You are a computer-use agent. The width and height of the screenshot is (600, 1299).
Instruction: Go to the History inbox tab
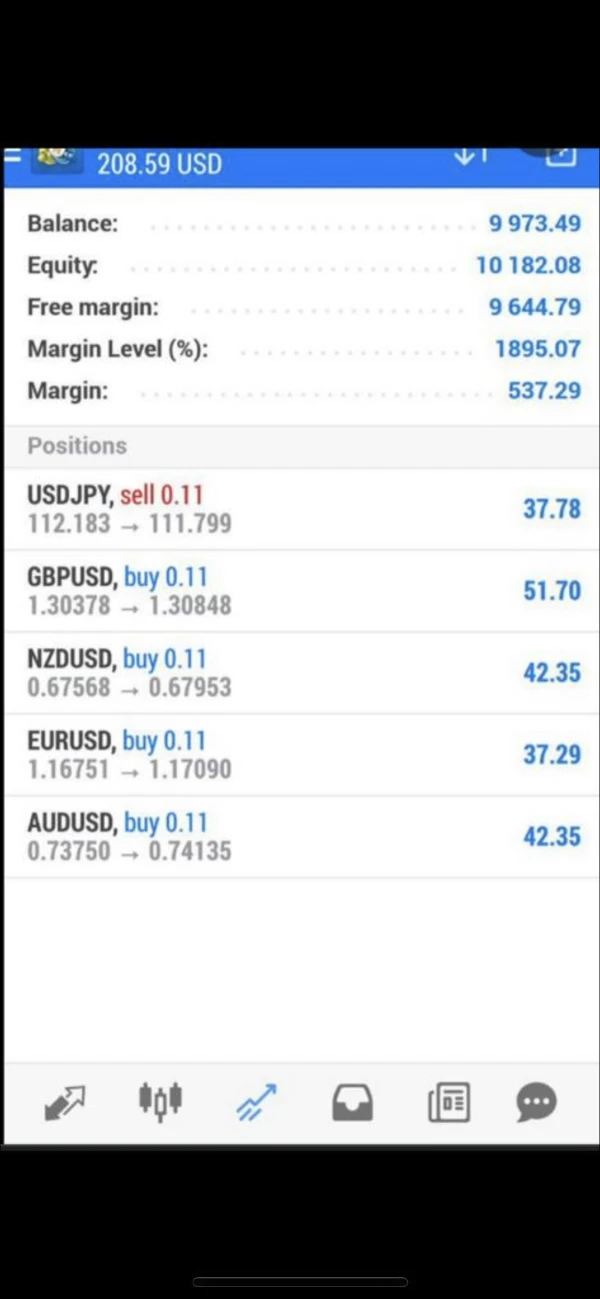tap(352, 1103)
